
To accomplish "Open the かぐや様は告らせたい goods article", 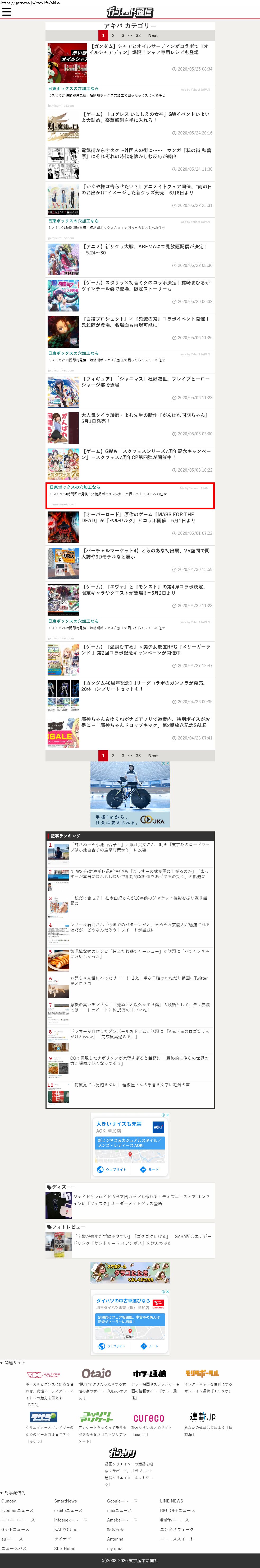I will pos(146,189).
